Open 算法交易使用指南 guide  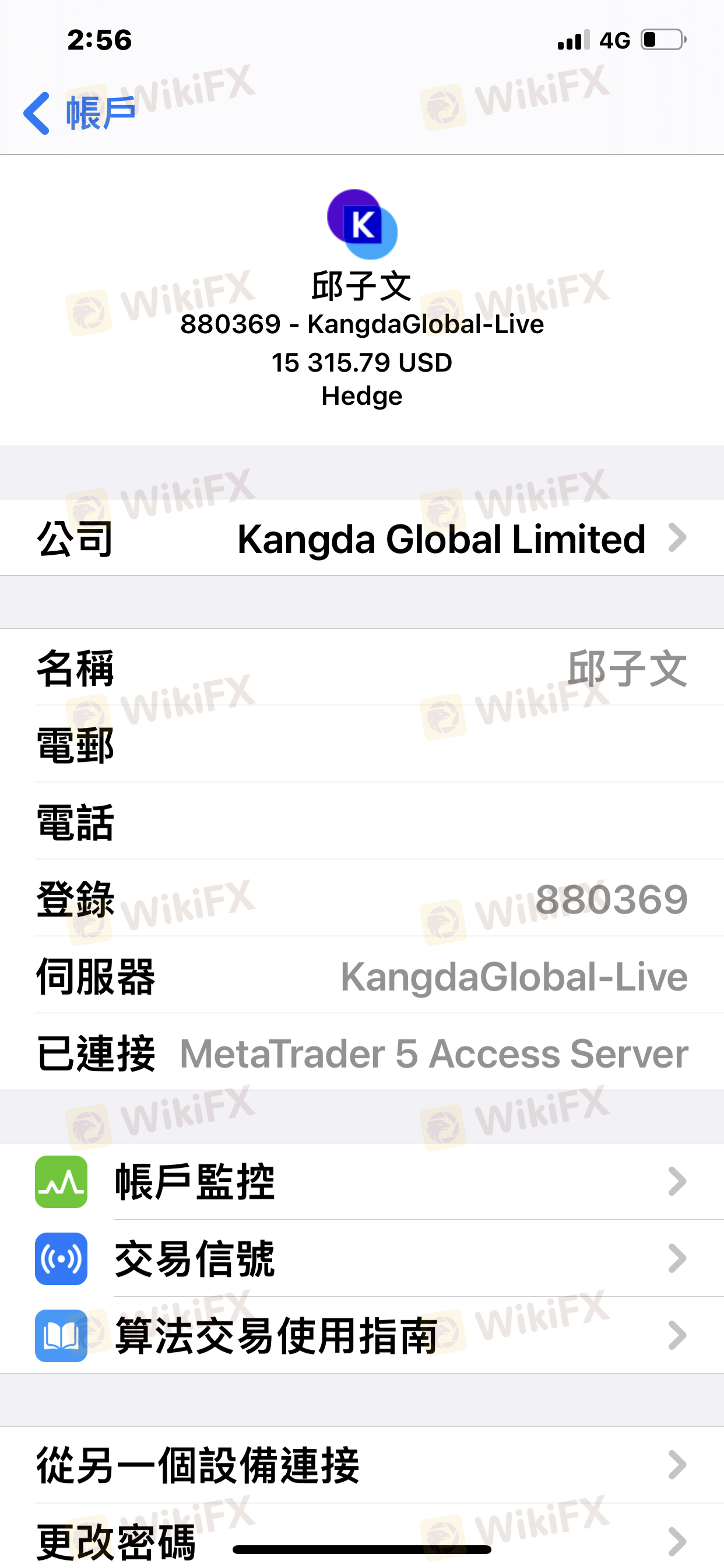tap(362, 1335)
